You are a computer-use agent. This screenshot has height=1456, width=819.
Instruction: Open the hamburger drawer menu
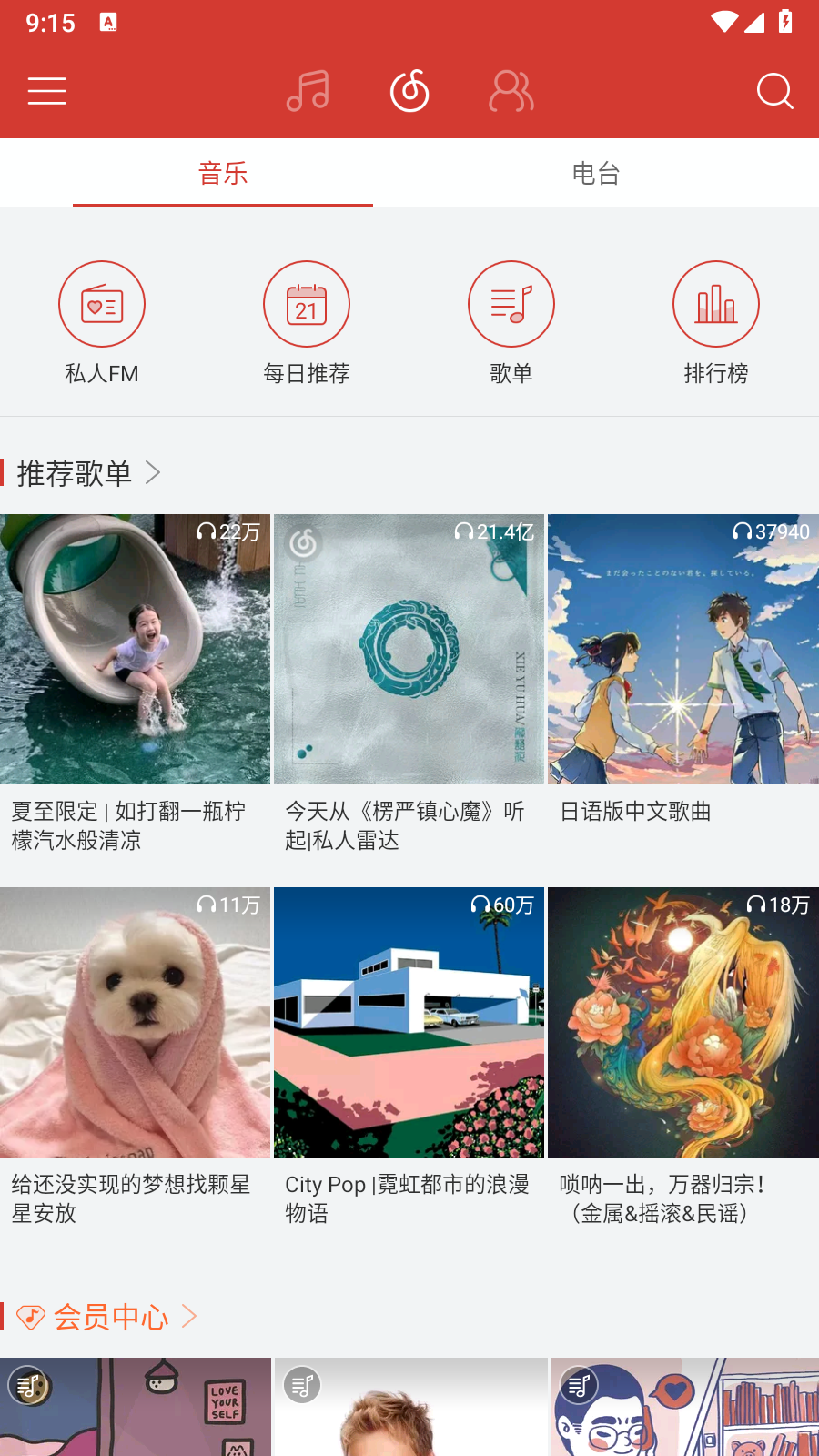pyautogui.click(x=47, y=91)
